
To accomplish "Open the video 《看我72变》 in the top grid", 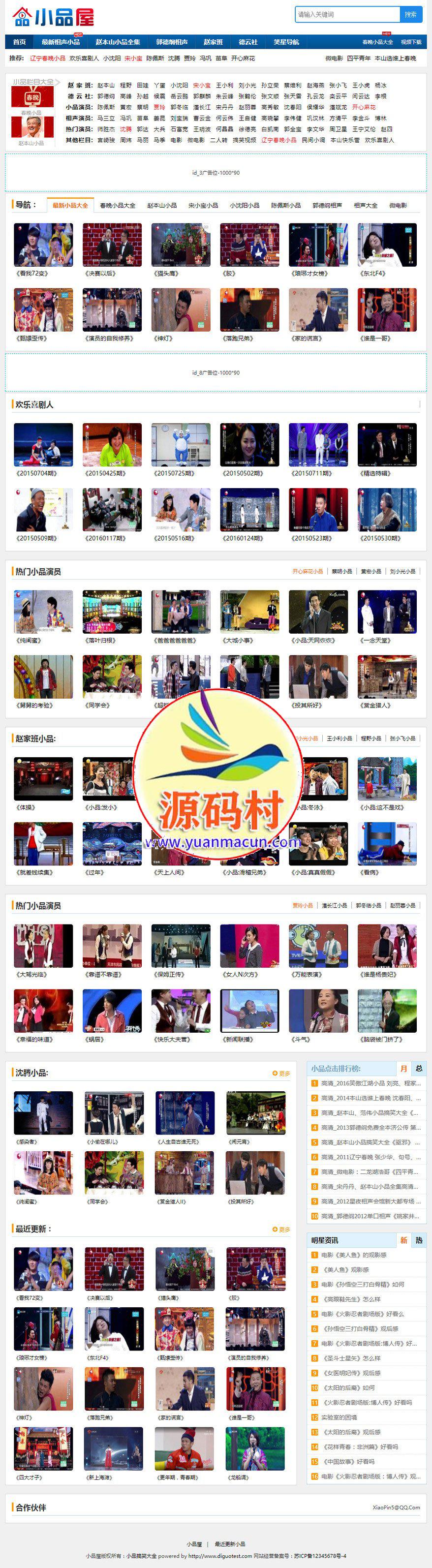I will pos(43,245).
